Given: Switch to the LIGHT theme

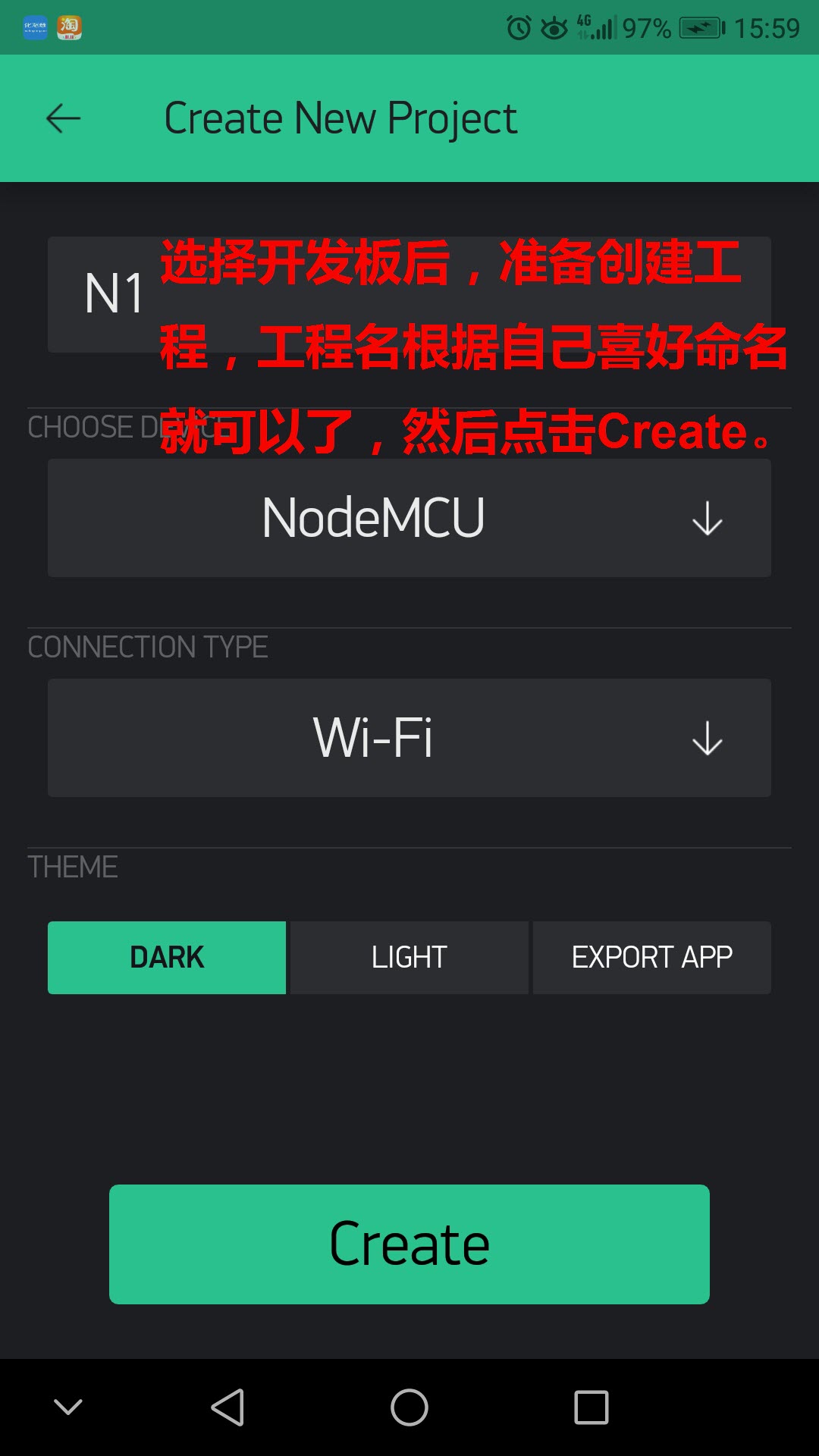Looking at the screenshot, I should [x=409, y=957].
